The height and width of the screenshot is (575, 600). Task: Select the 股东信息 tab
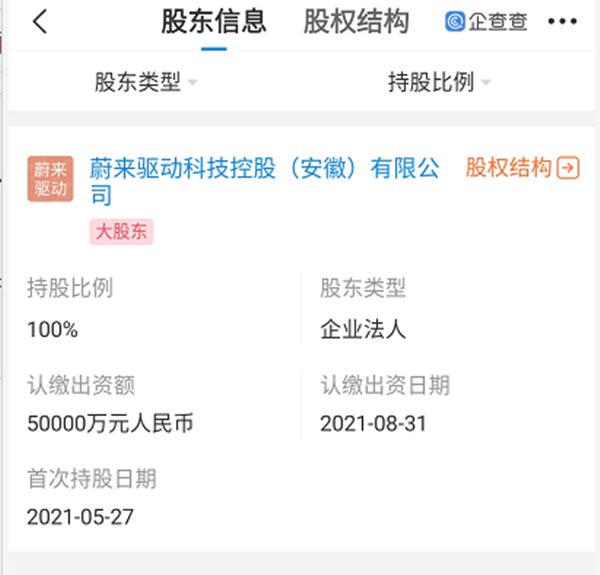(x=214, y=23)
